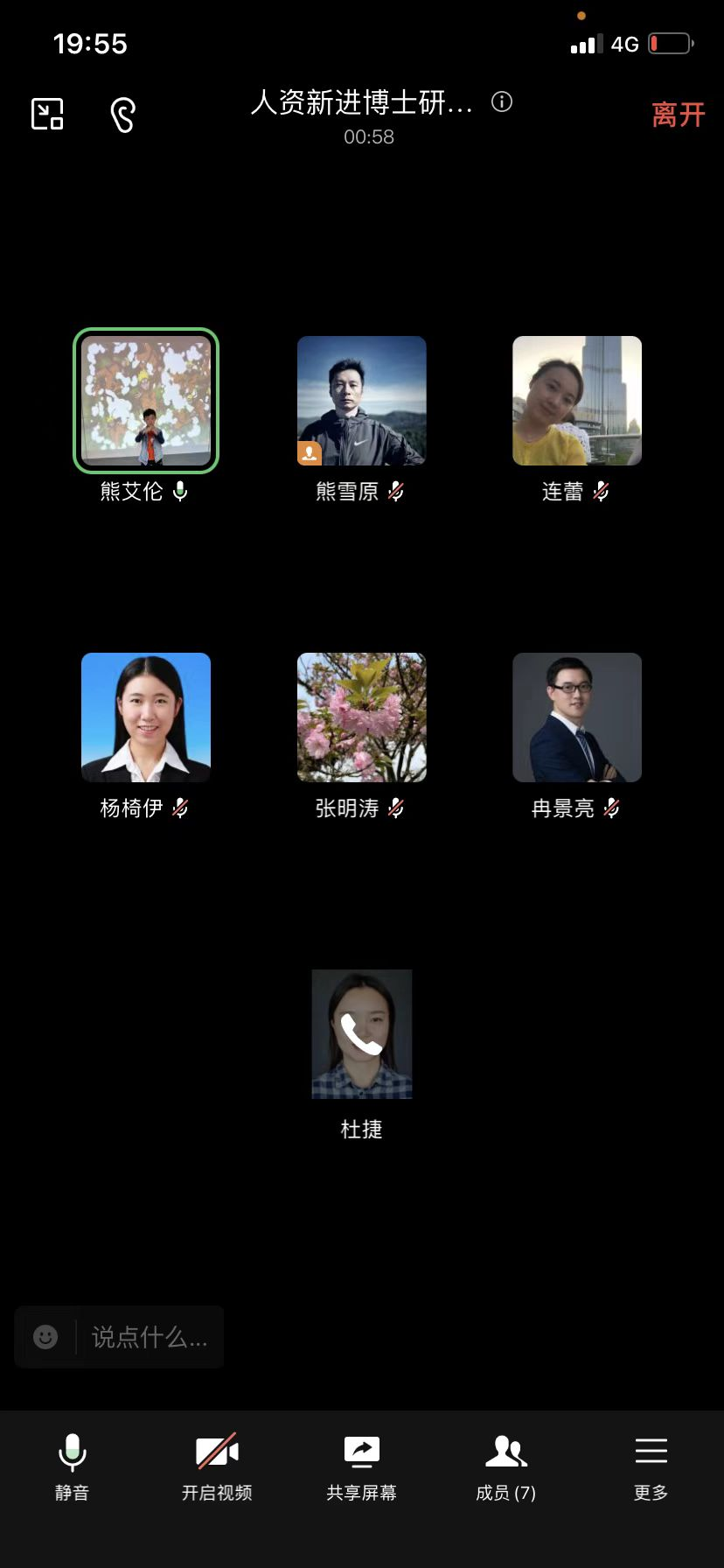This screenshot has width=724, height=1568.
Task: Tap 熊艾伦's participant tile
Action: tap(146, 401)
